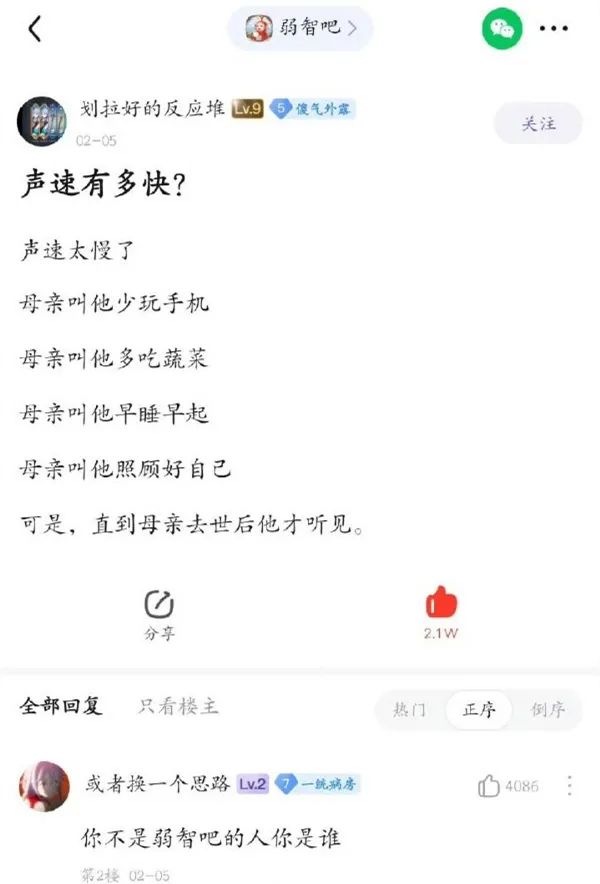Open more options on 或者换一个思路's reply
Image resolution: width=600 pixels, height=884 pixels.
[x=570, y=786]
